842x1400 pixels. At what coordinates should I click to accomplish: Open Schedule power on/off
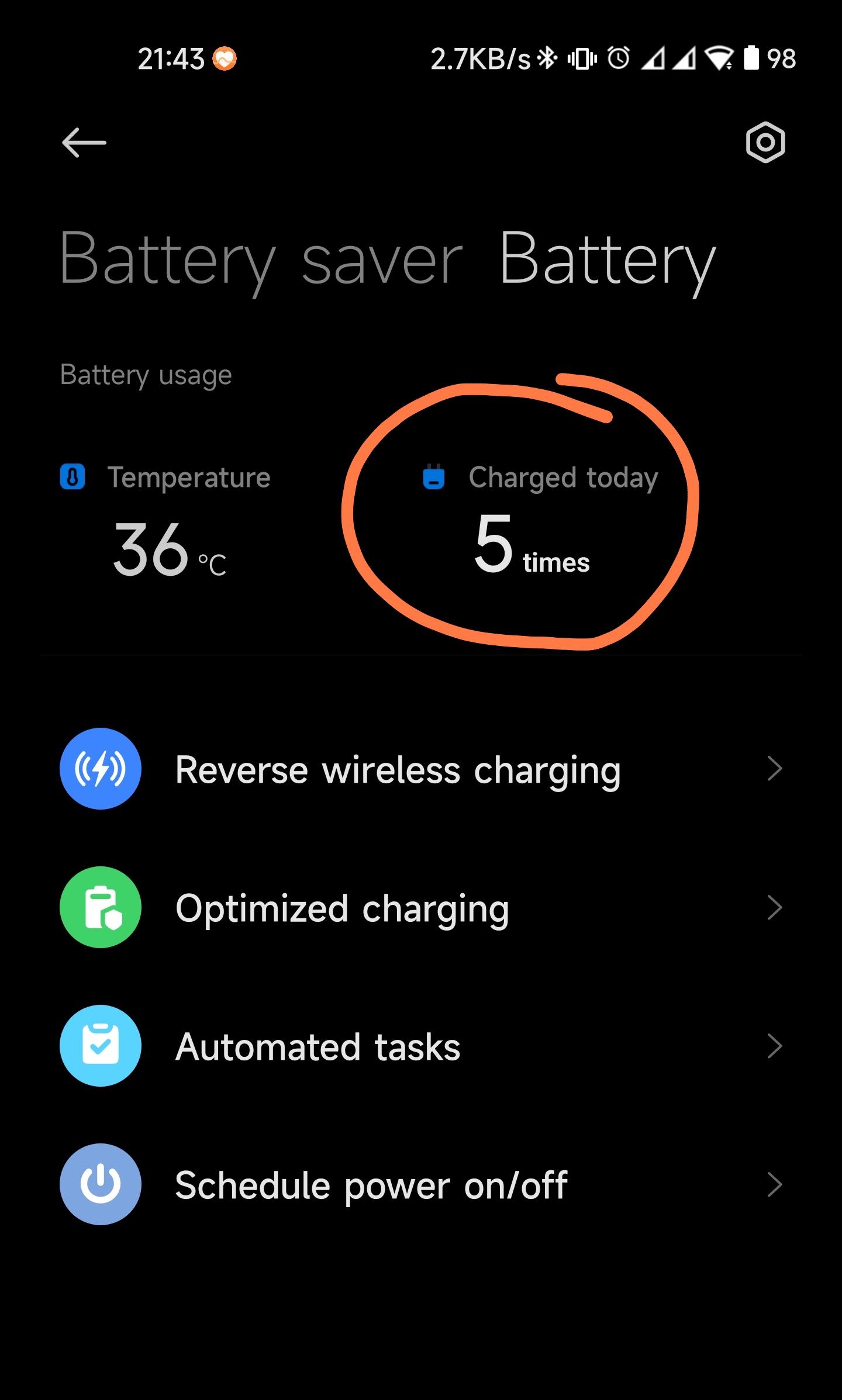tap(421, 1184)
